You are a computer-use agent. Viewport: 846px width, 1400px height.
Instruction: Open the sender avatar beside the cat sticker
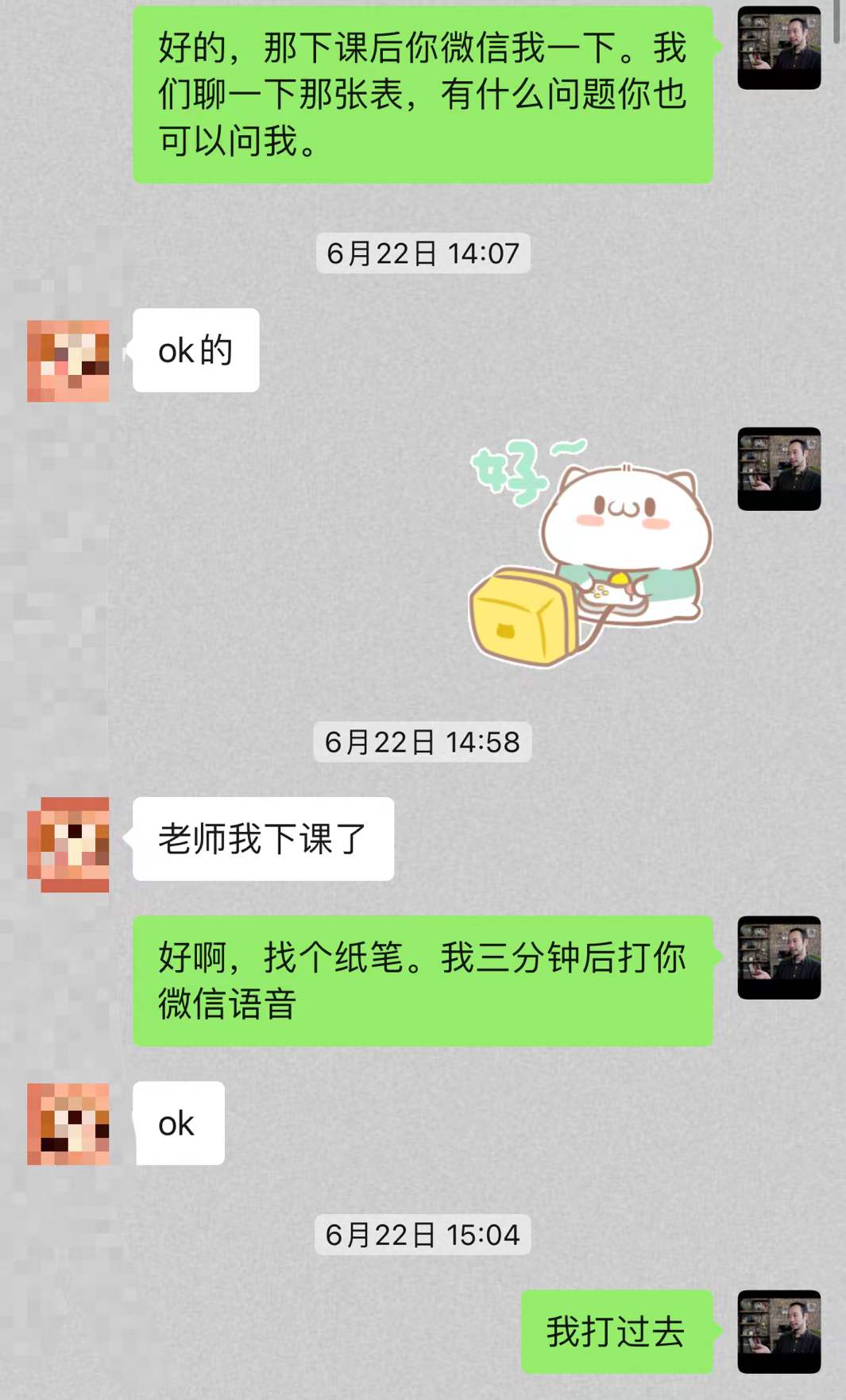coord(778,469)
